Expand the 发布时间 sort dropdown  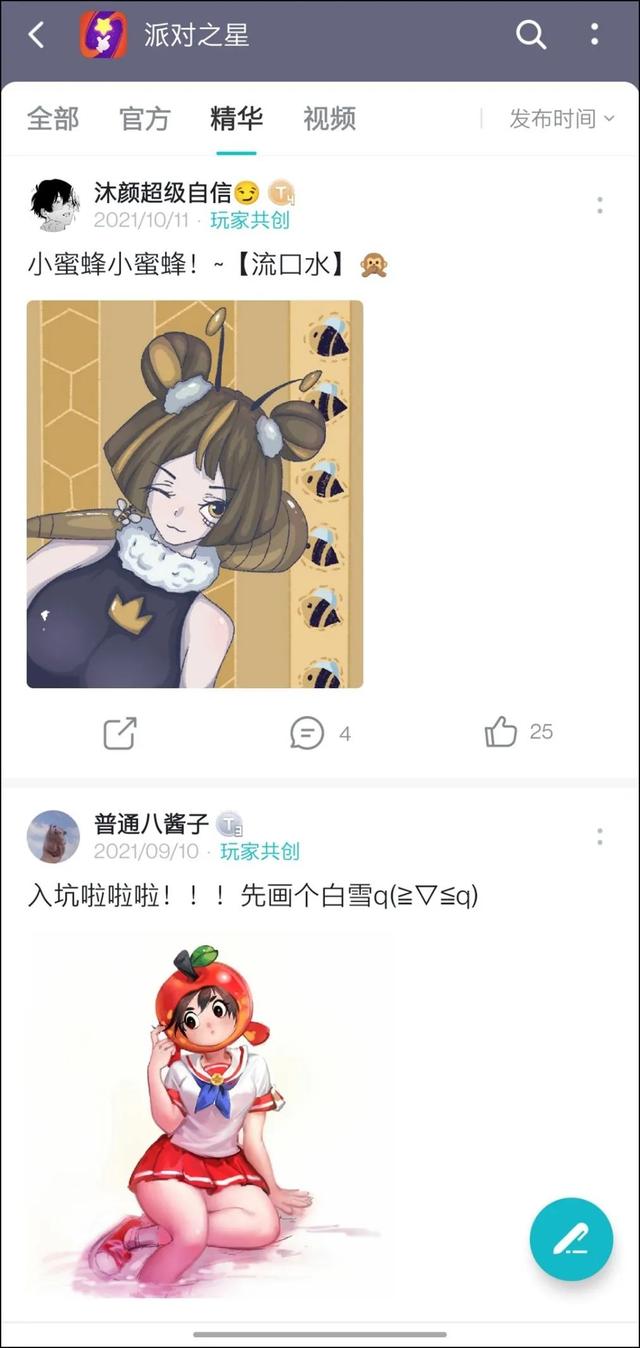561,119
